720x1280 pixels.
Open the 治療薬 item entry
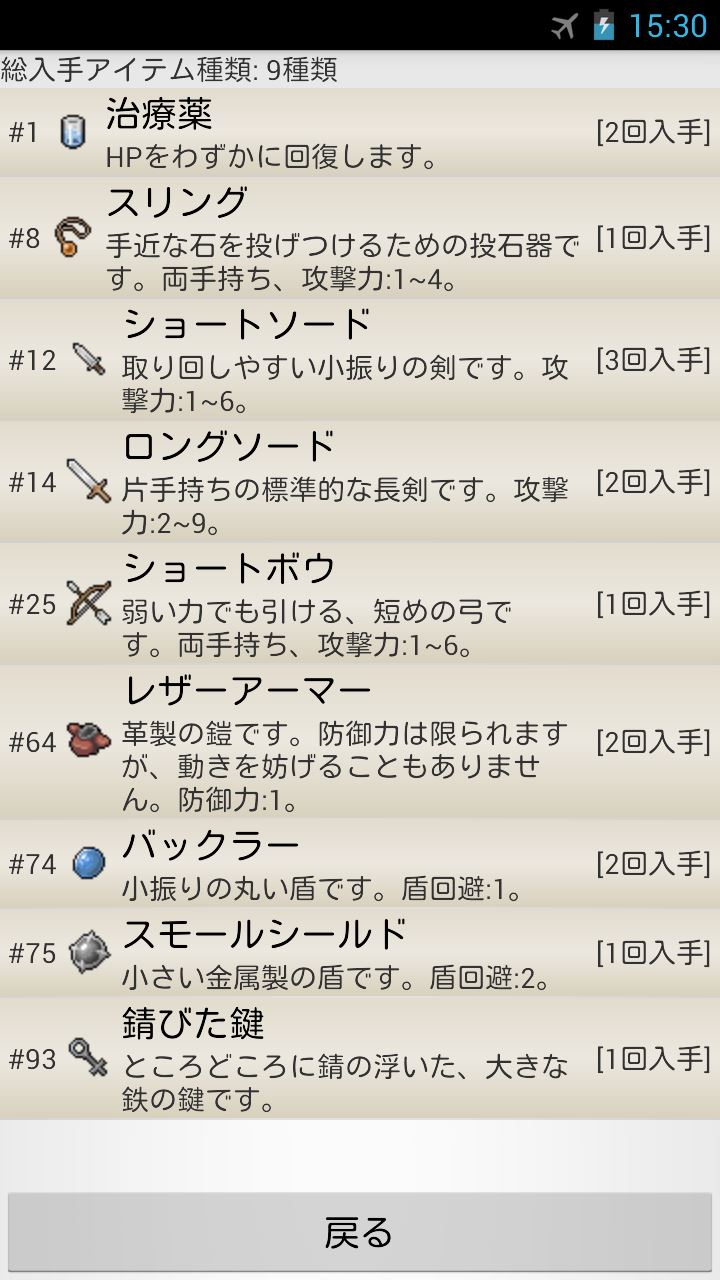click(360, 132)
